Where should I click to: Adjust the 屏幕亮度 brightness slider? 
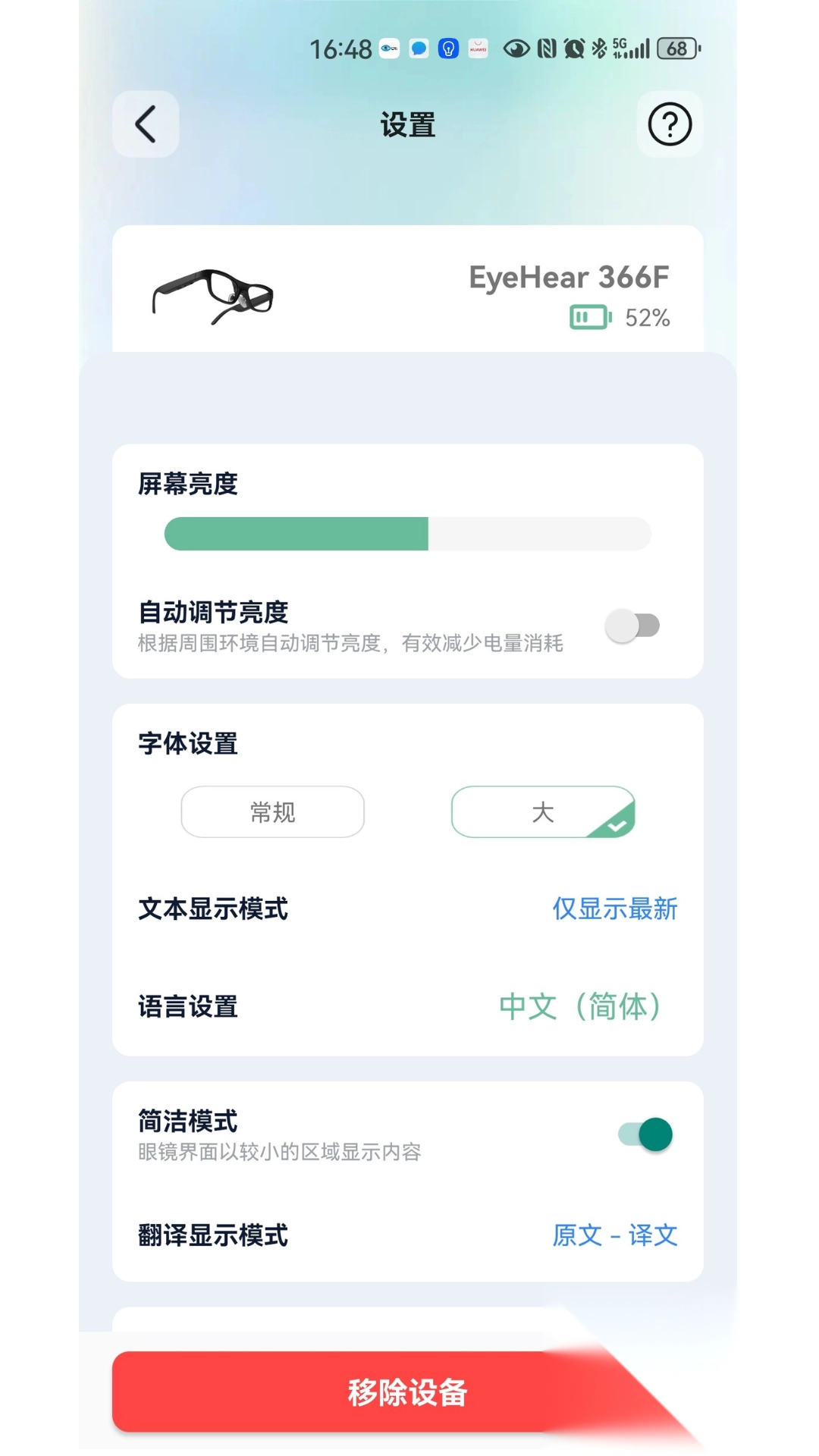point(430,533)
